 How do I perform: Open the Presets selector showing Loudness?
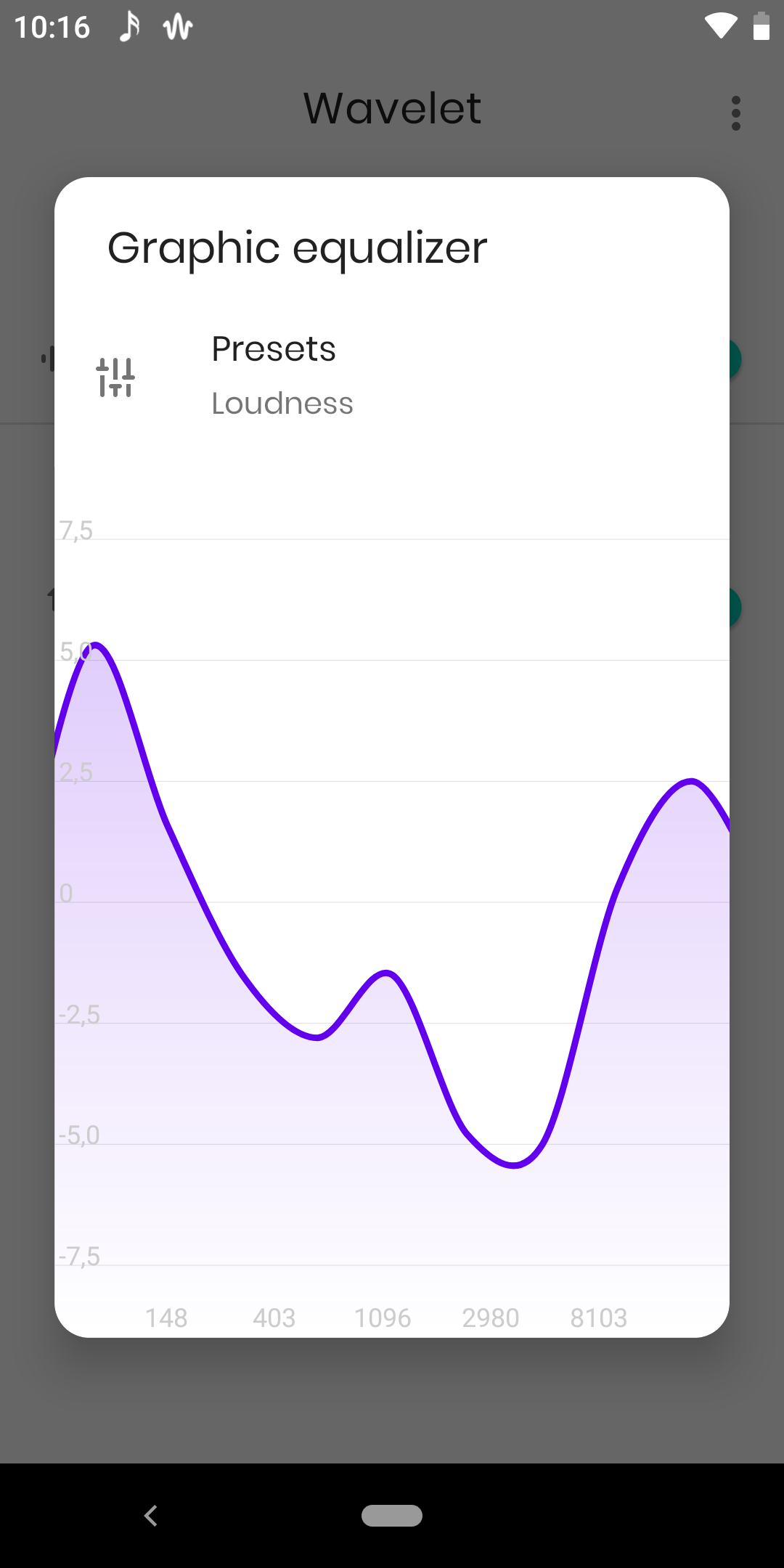click(x=392, y=376)
